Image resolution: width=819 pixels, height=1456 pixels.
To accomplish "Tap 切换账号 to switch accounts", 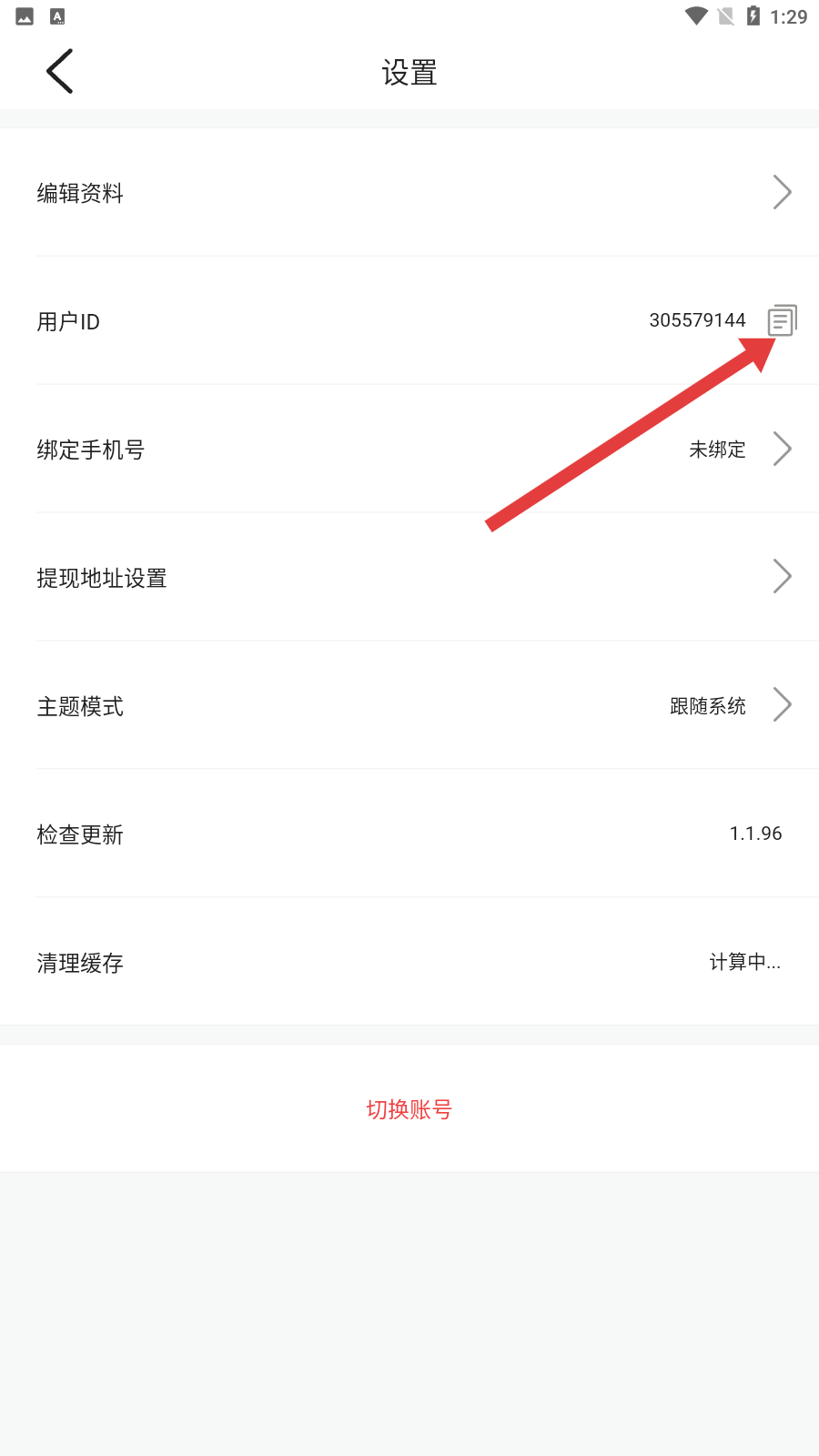I will point(409,1109).
